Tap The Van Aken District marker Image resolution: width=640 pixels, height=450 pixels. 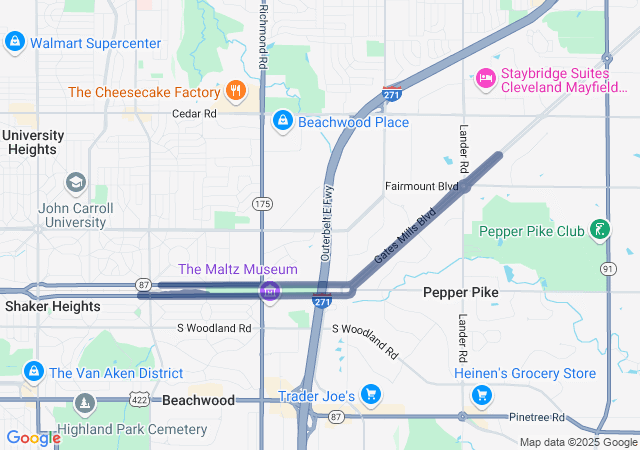tap(34, 372)
